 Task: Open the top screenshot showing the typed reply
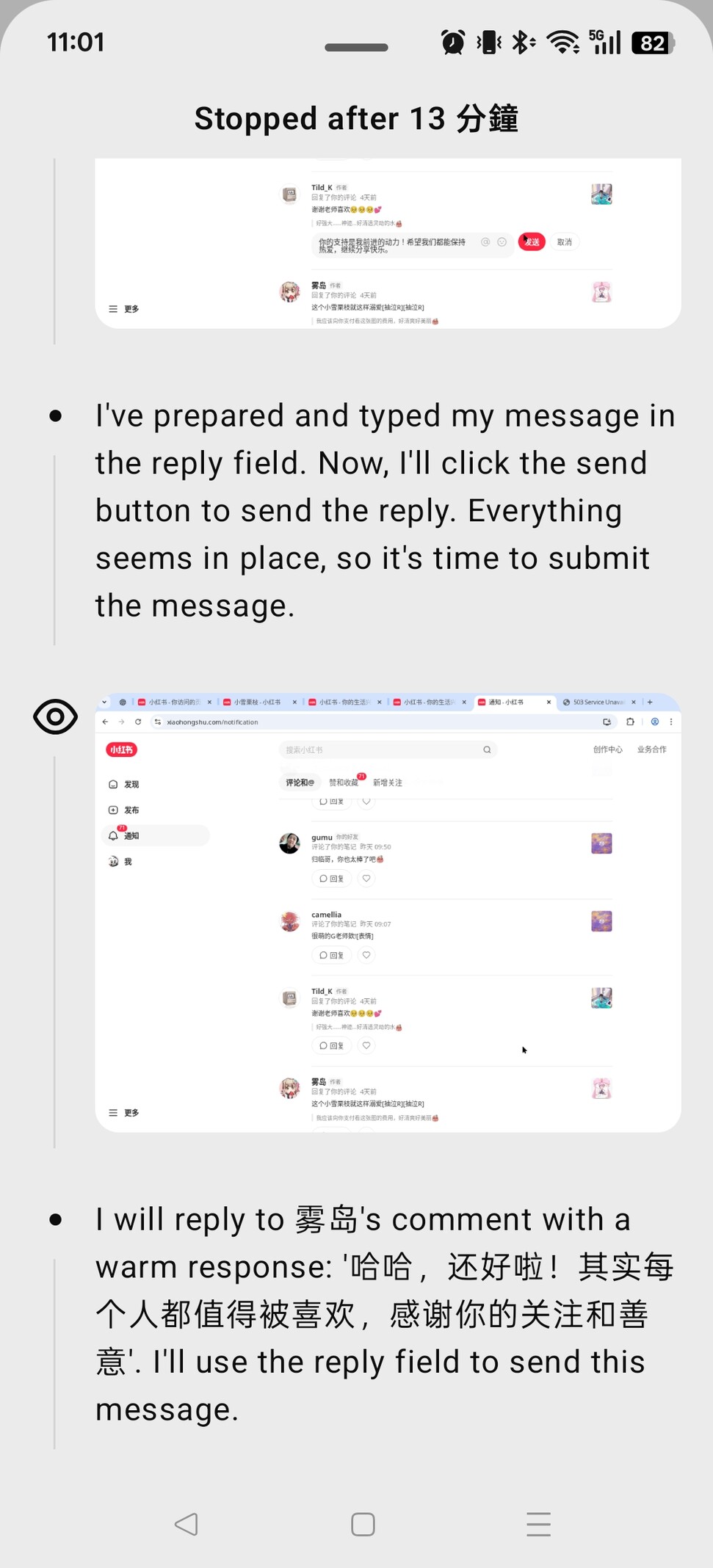388,243
